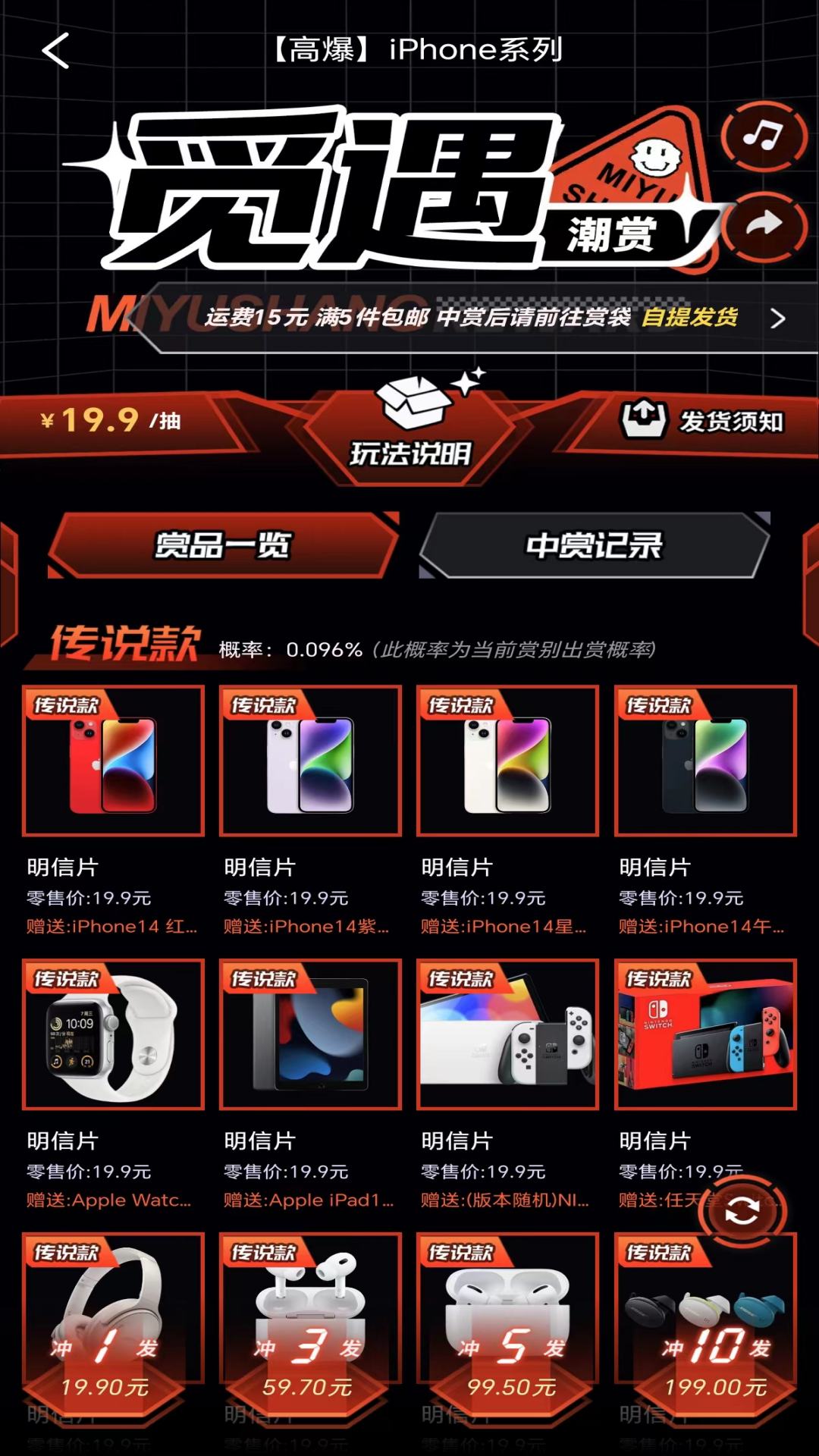Open 玩法说明 gameplay instructions
819x1456 pixels.
pos(410,432)
